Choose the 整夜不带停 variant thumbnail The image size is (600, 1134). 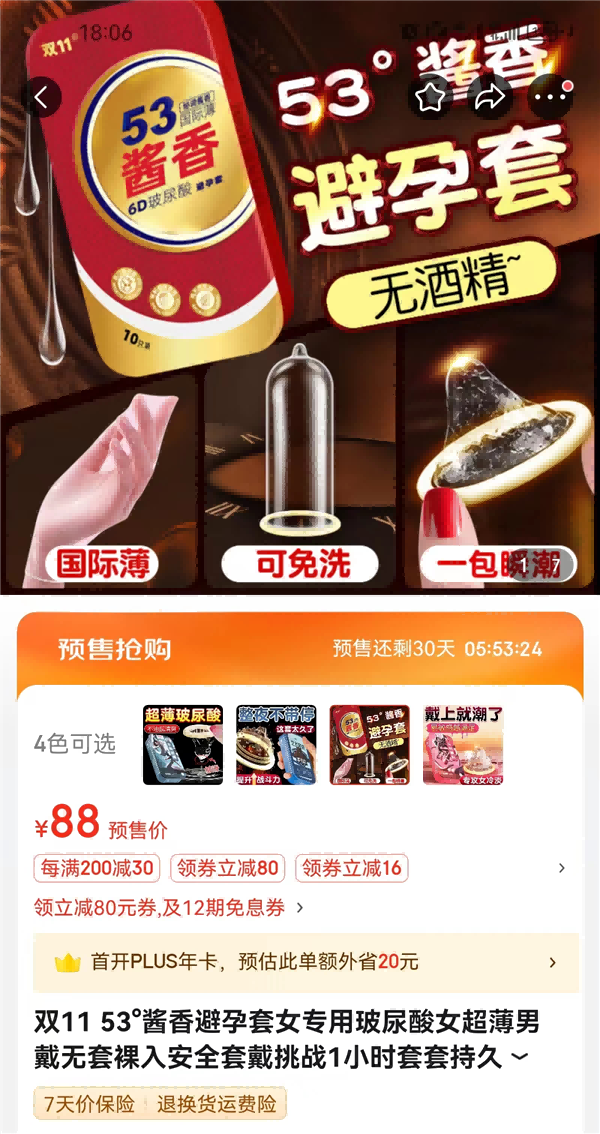click(x=276, y=744)
